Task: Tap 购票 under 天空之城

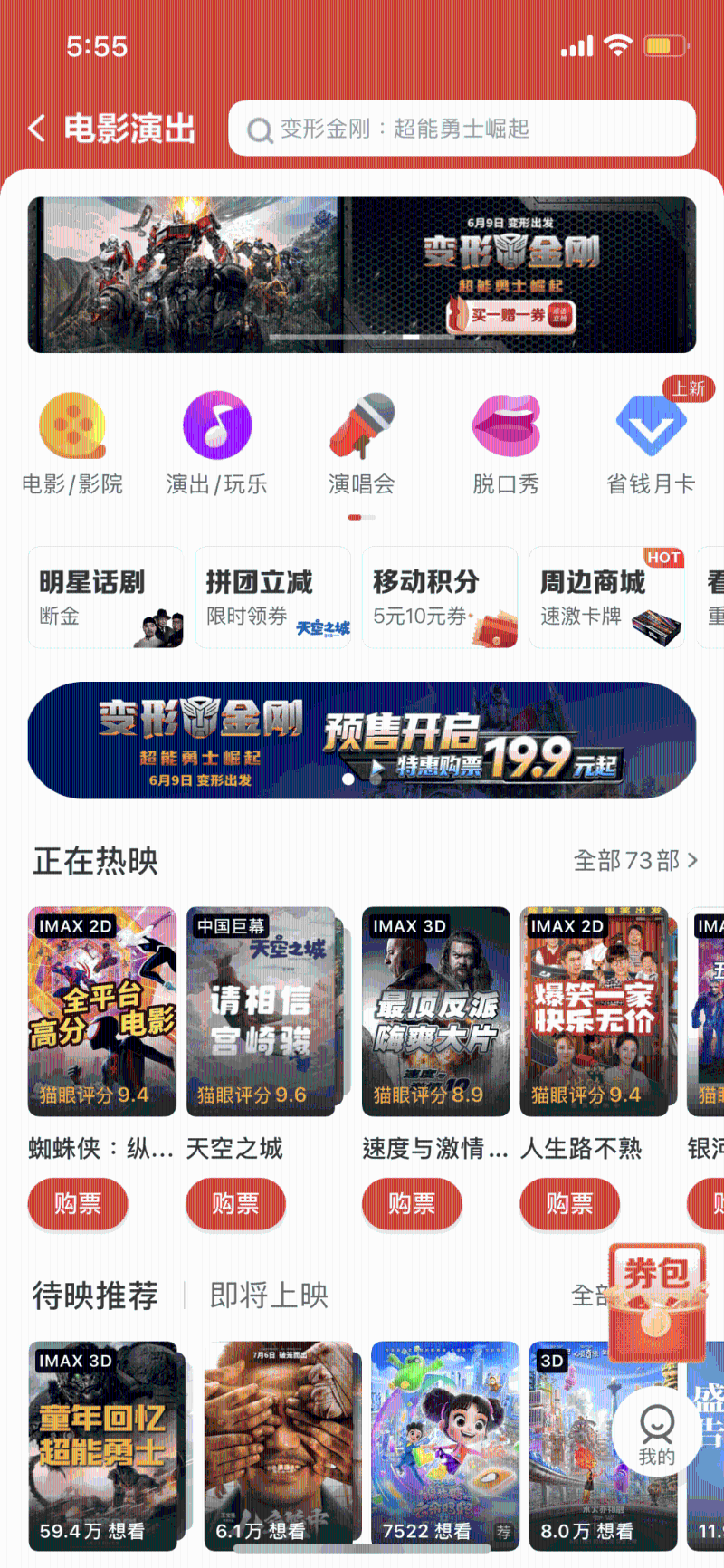Action: pos(235,1204)
